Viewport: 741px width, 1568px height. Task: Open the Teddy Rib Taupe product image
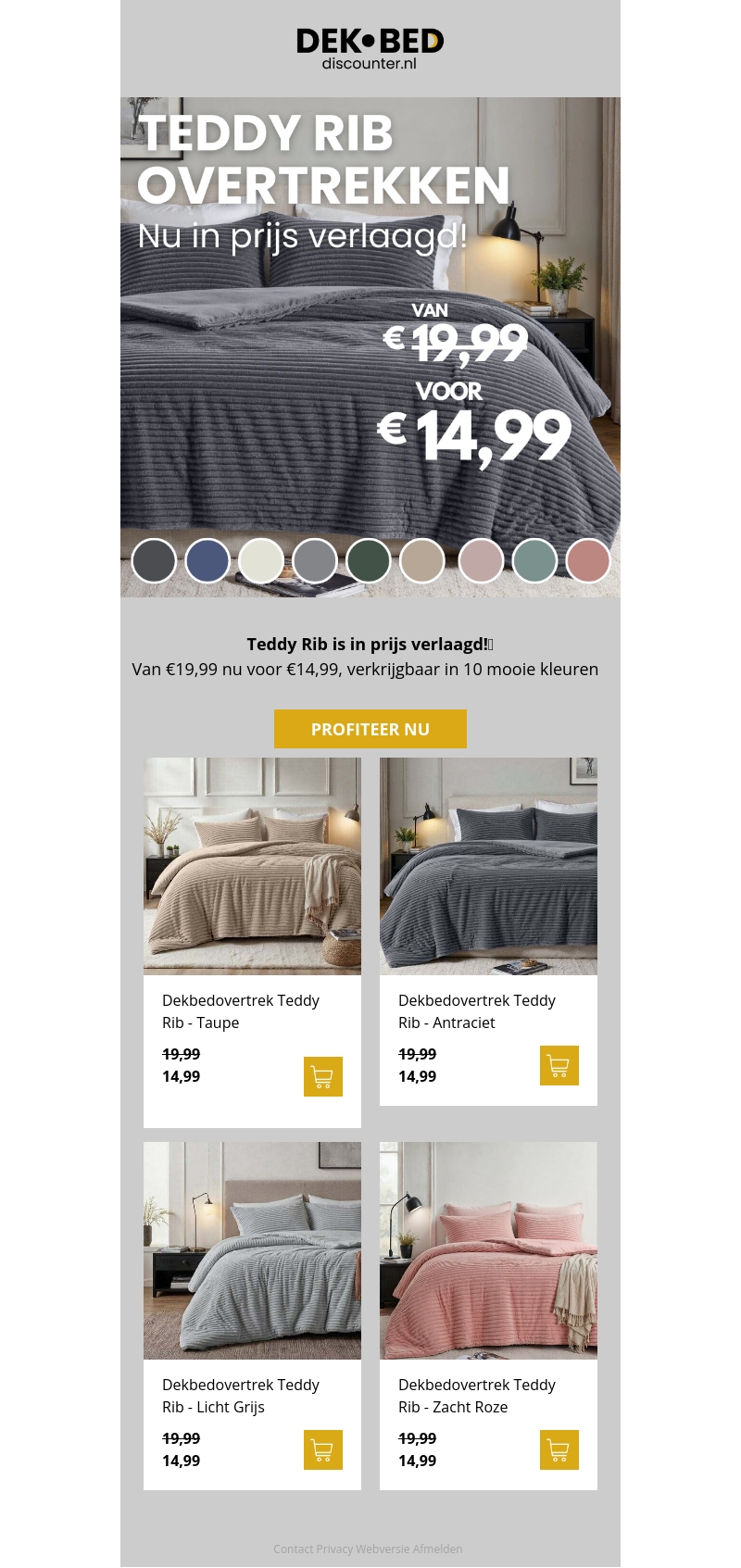click(x=252, y=866)
